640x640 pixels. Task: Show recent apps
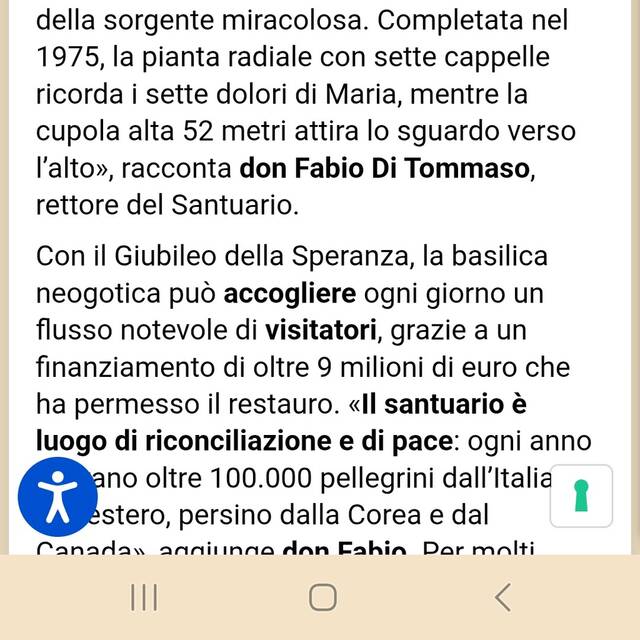tap(144, 597)
